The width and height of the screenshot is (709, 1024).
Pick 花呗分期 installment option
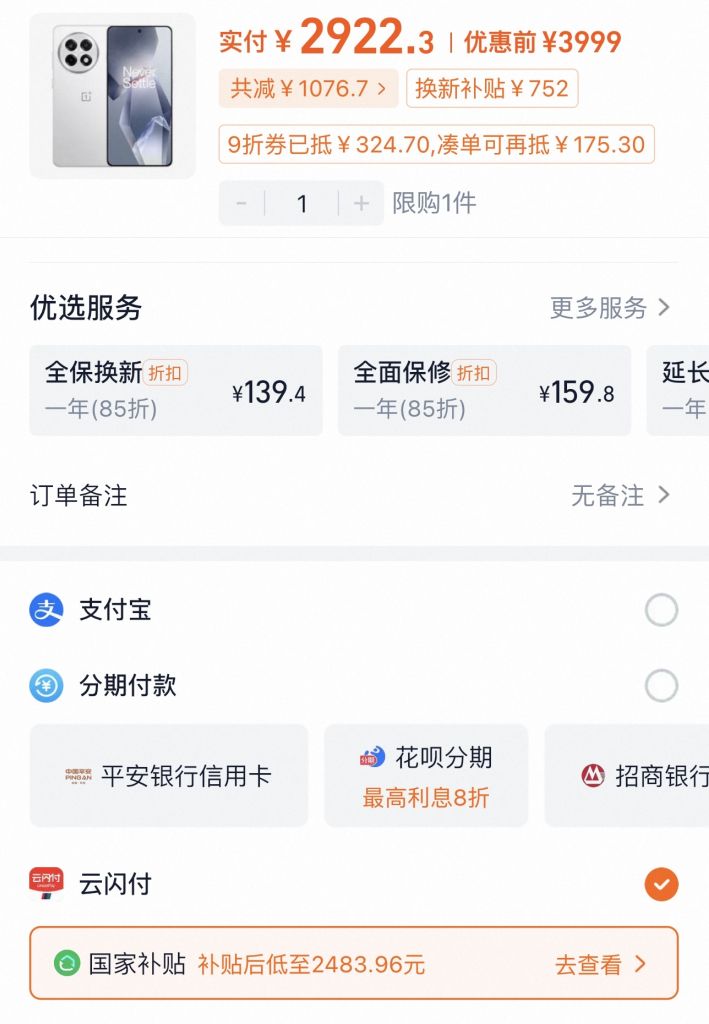(x=426, y=776)
